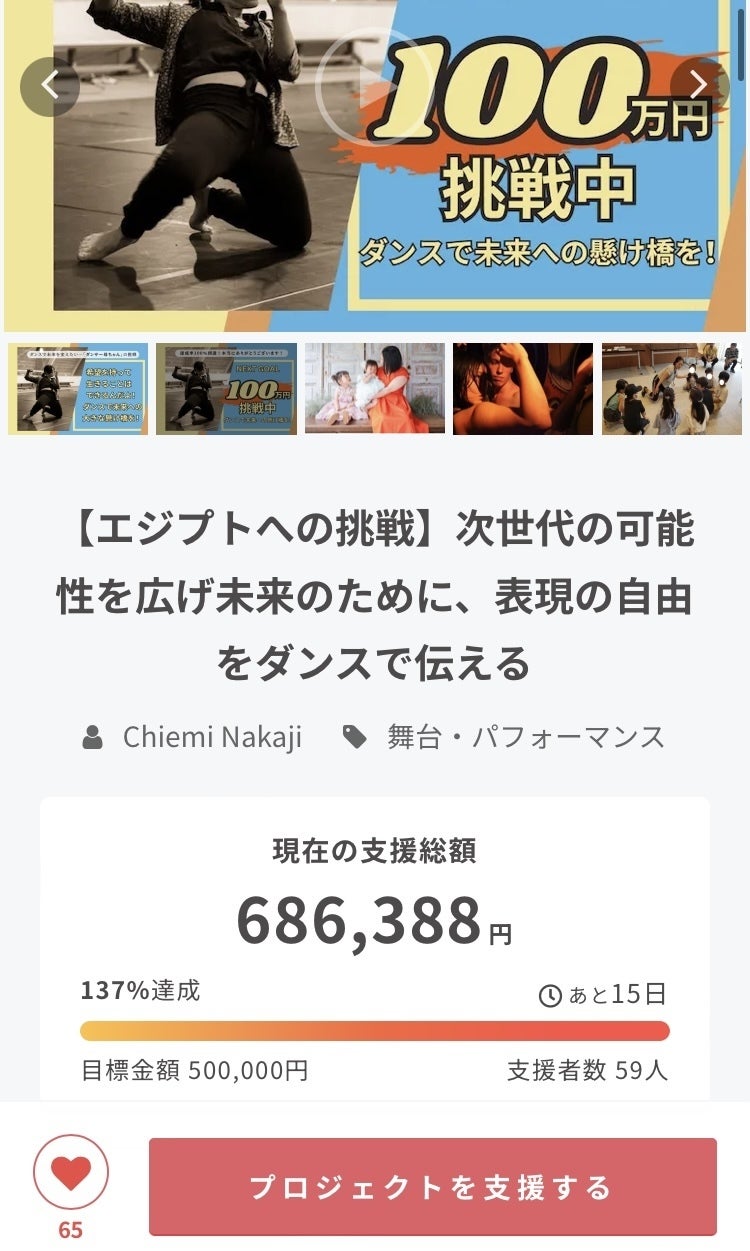Play the project video
The width and height of the screenshot is (750, 1251).
[x=374, y=87]
